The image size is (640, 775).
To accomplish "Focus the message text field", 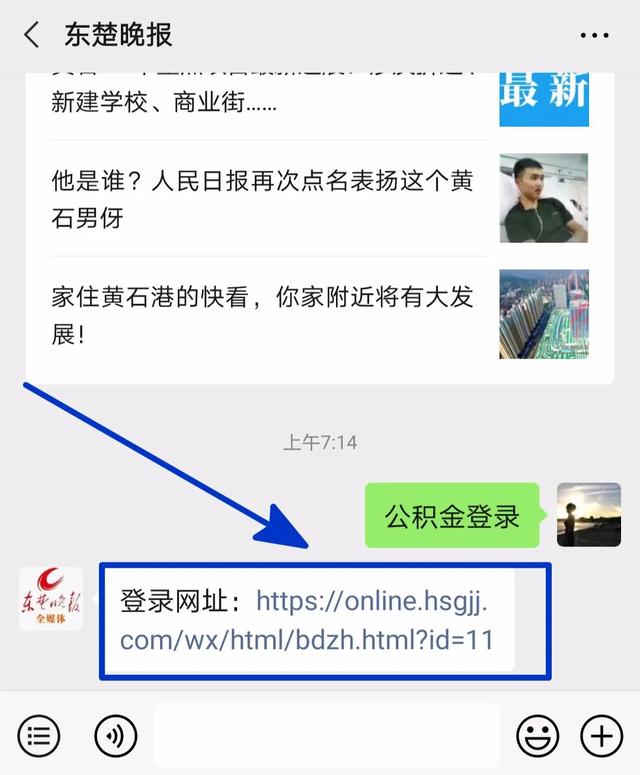I will pos(325,736).
